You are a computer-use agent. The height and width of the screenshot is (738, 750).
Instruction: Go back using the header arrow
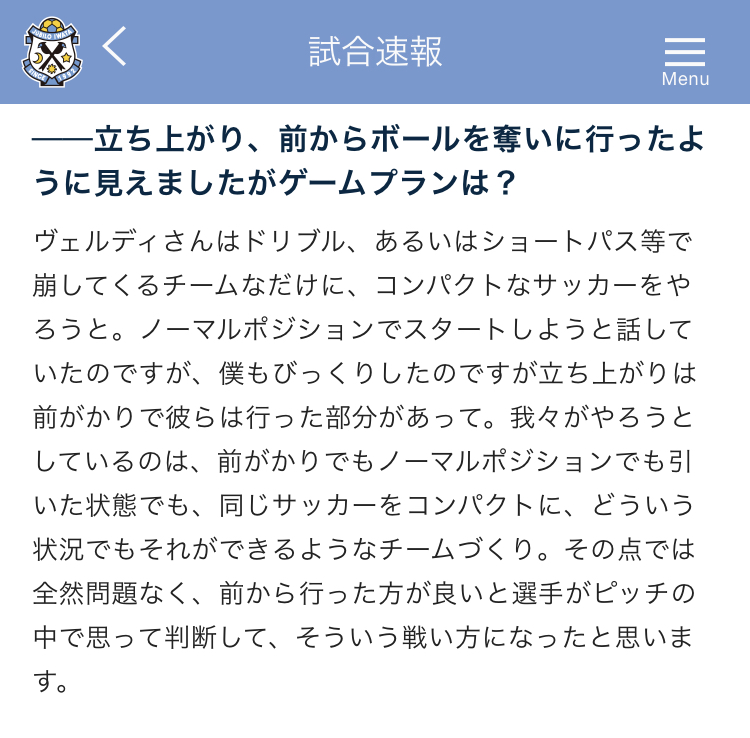point(115,47)
